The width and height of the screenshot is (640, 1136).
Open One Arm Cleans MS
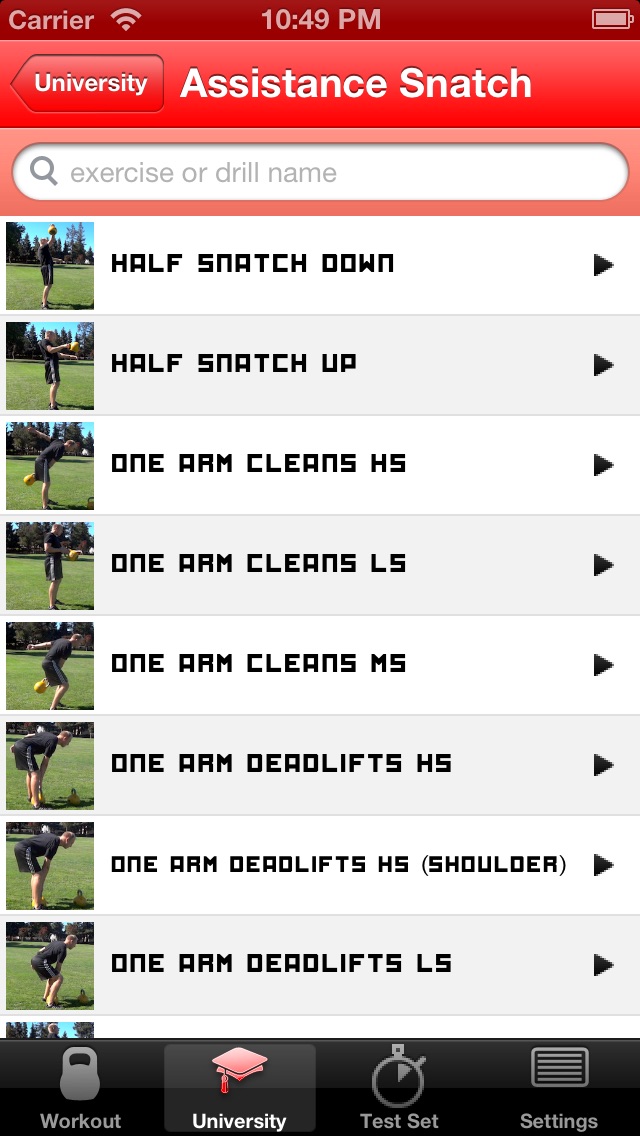pyautogui.click(x=320, y=665)
